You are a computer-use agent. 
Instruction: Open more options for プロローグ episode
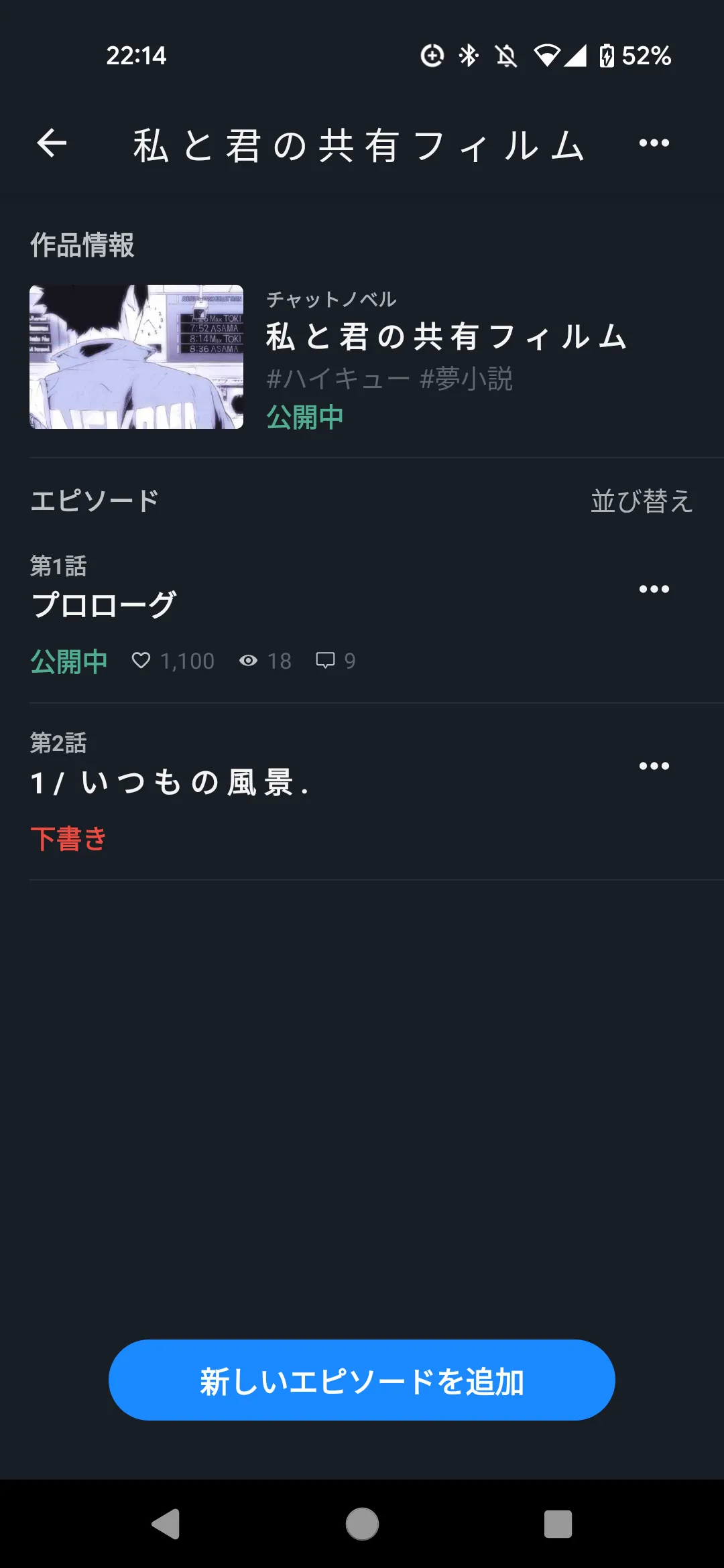pyautogui.click(x=654, y=589)
